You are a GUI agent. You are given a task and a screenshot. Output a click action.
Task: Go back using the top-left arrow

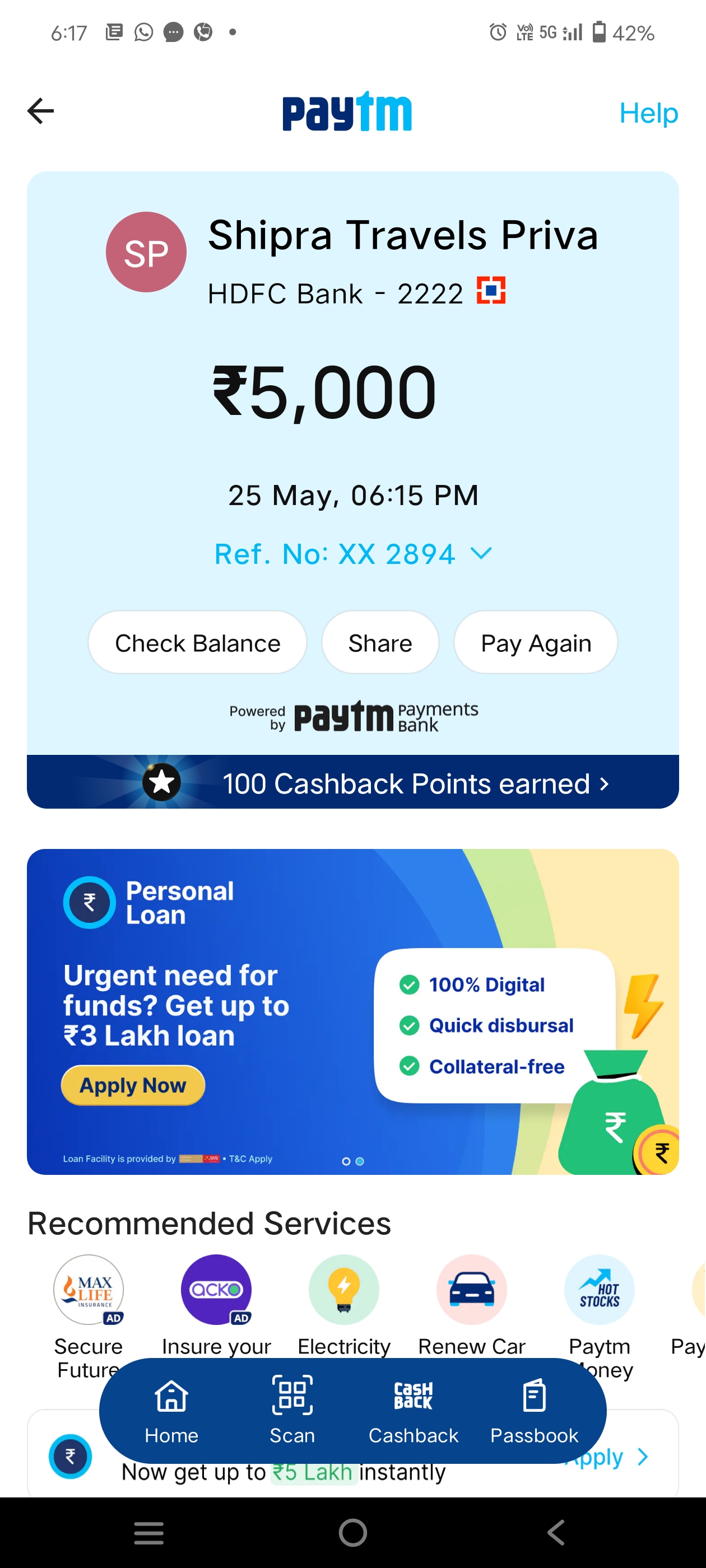pyautogui.click(x=41, y=111)
